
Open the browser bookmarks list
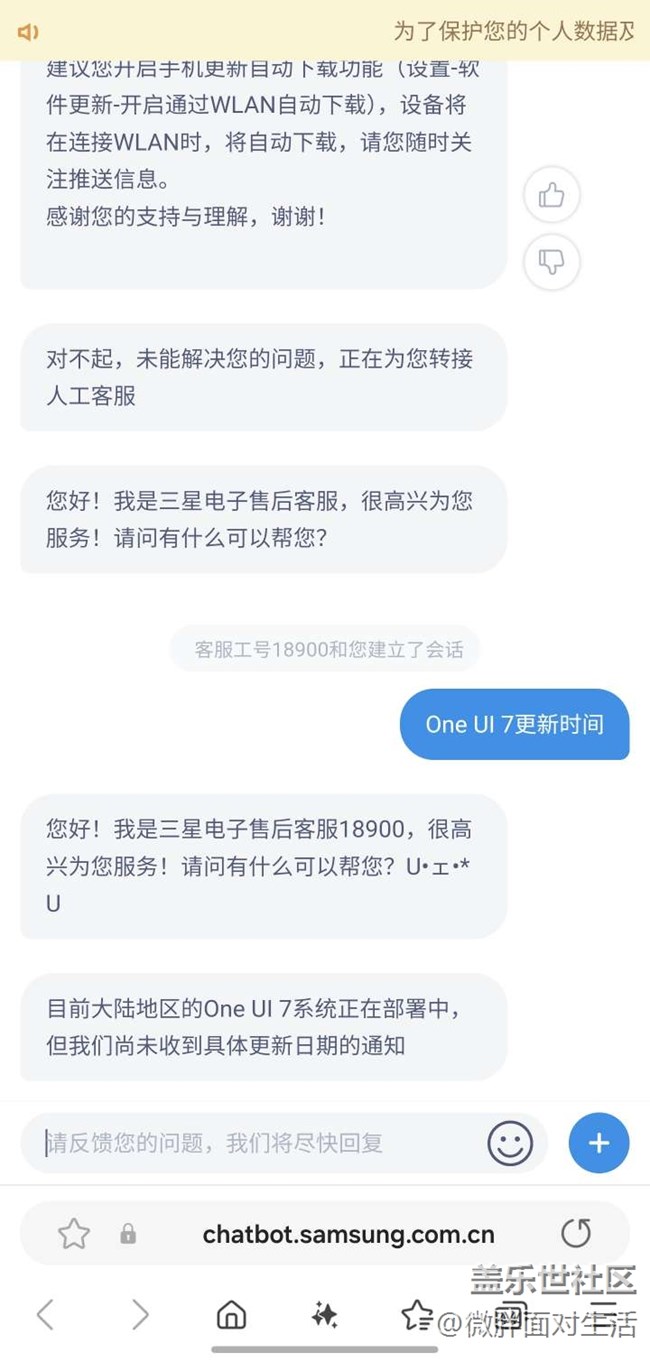click(x=416, y=1315)
